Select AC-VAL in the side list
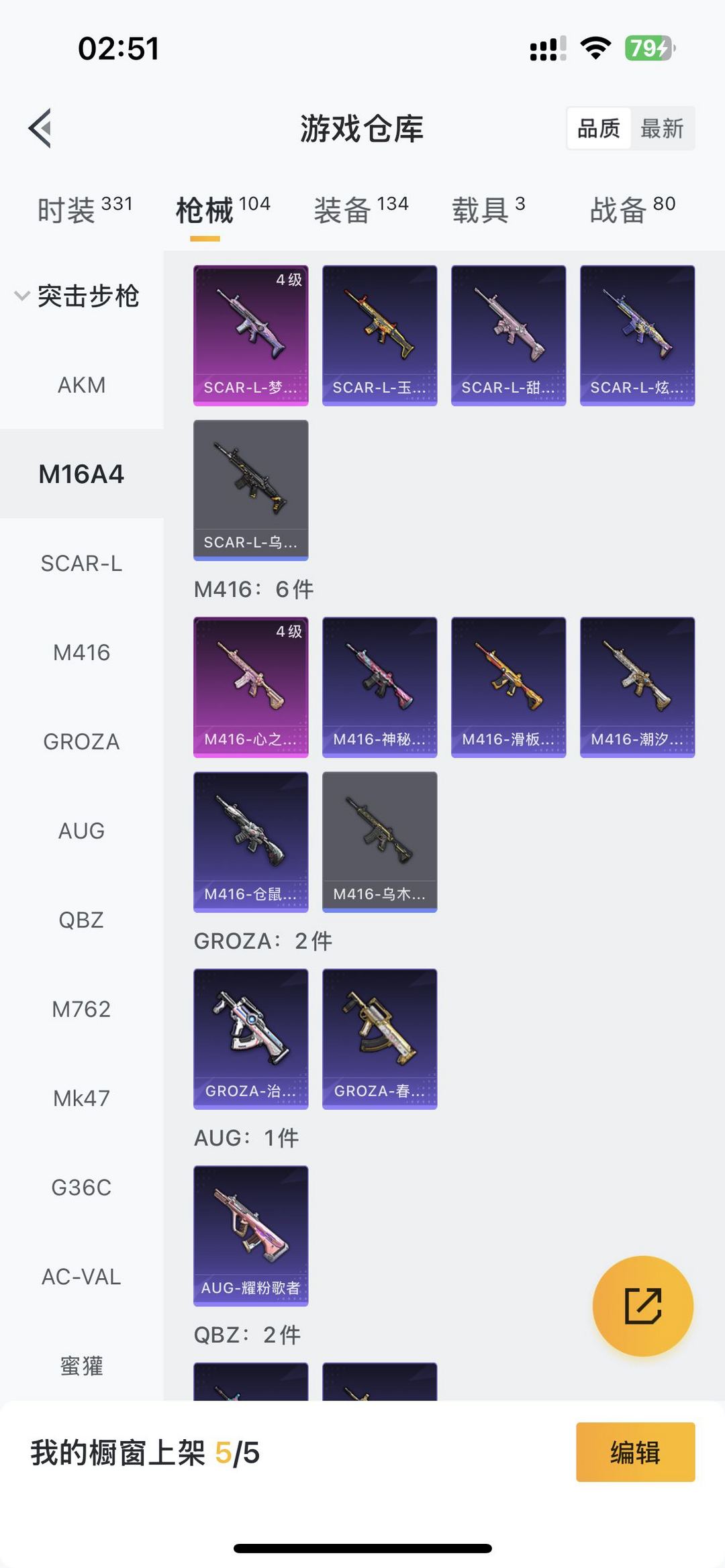The height and width of the screenshot is (1568, 725). pyautogui.click(x=81, y=1277)
